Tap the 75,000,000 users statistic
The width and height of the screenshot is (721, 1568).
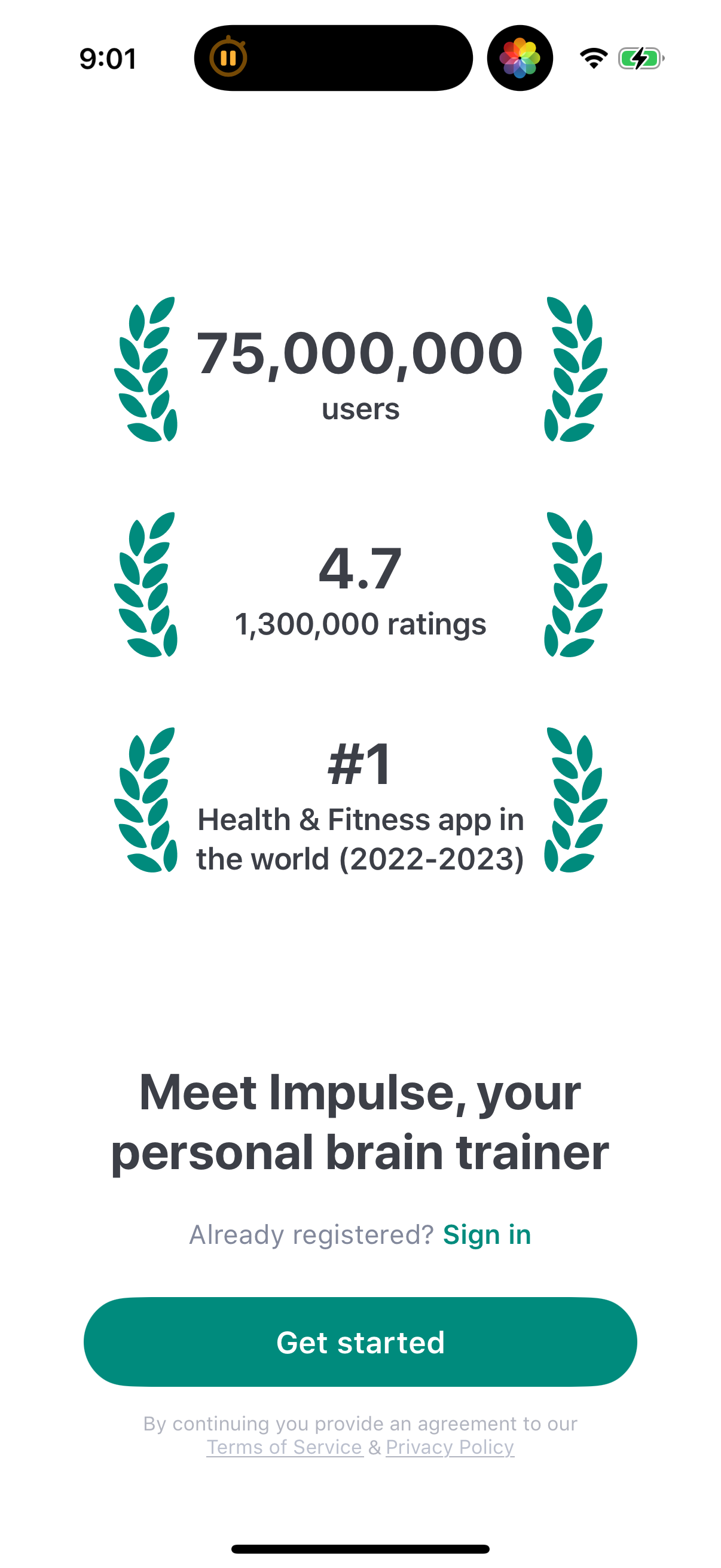[x=360, y=355]
